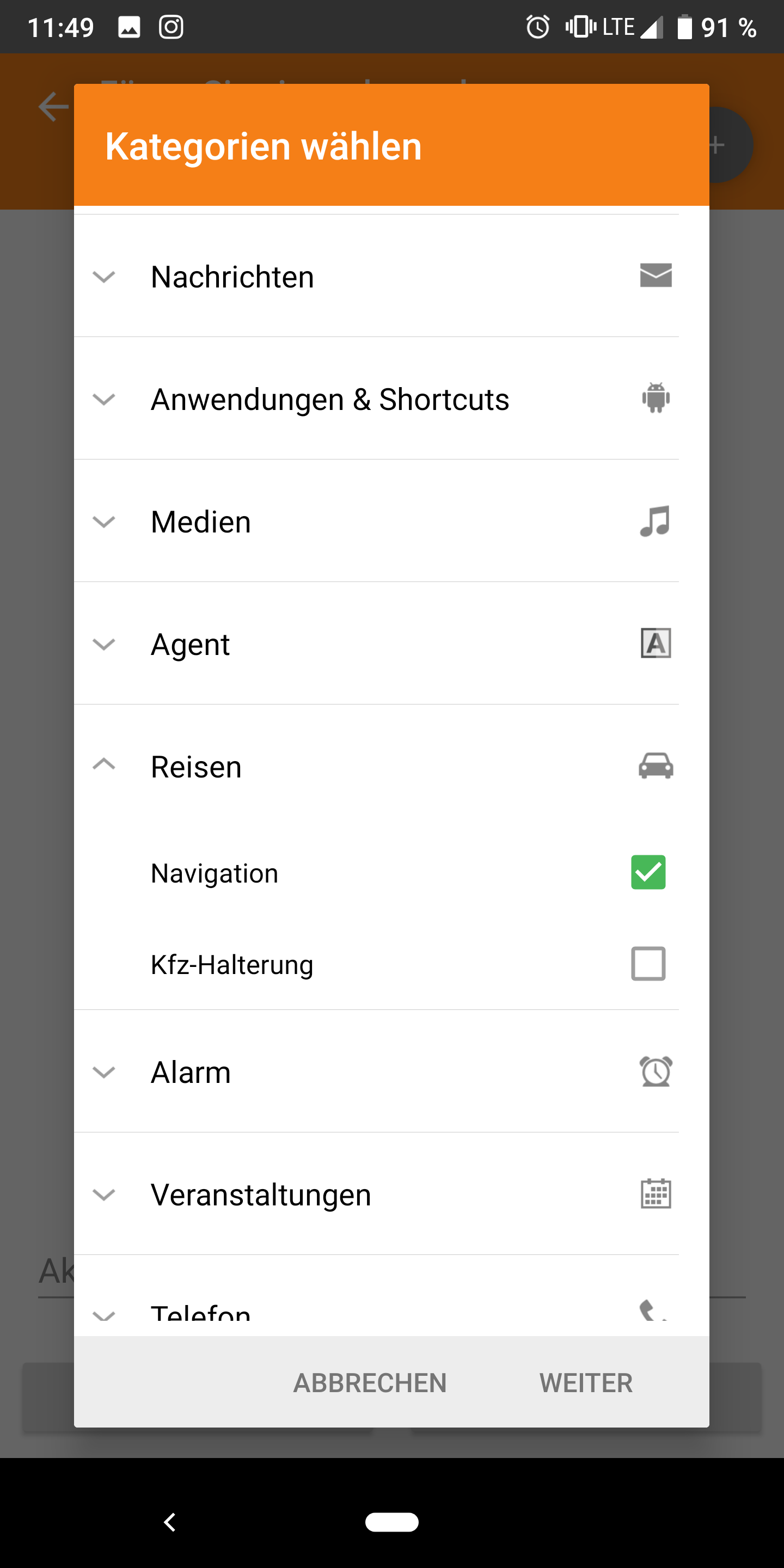
Task: Collapse the Reisen category
Action: point(103,765)
